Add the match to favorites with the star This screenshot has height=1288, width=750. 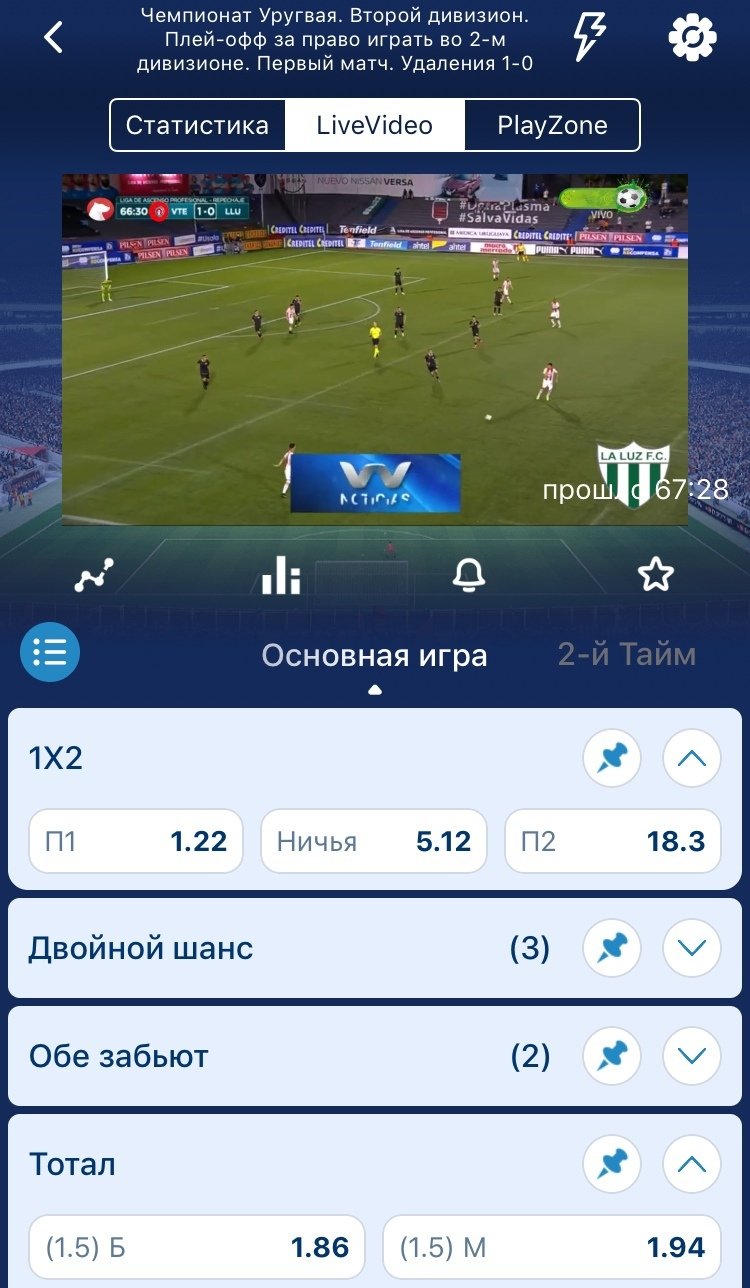pyautogui.click(x=656, y=575)
